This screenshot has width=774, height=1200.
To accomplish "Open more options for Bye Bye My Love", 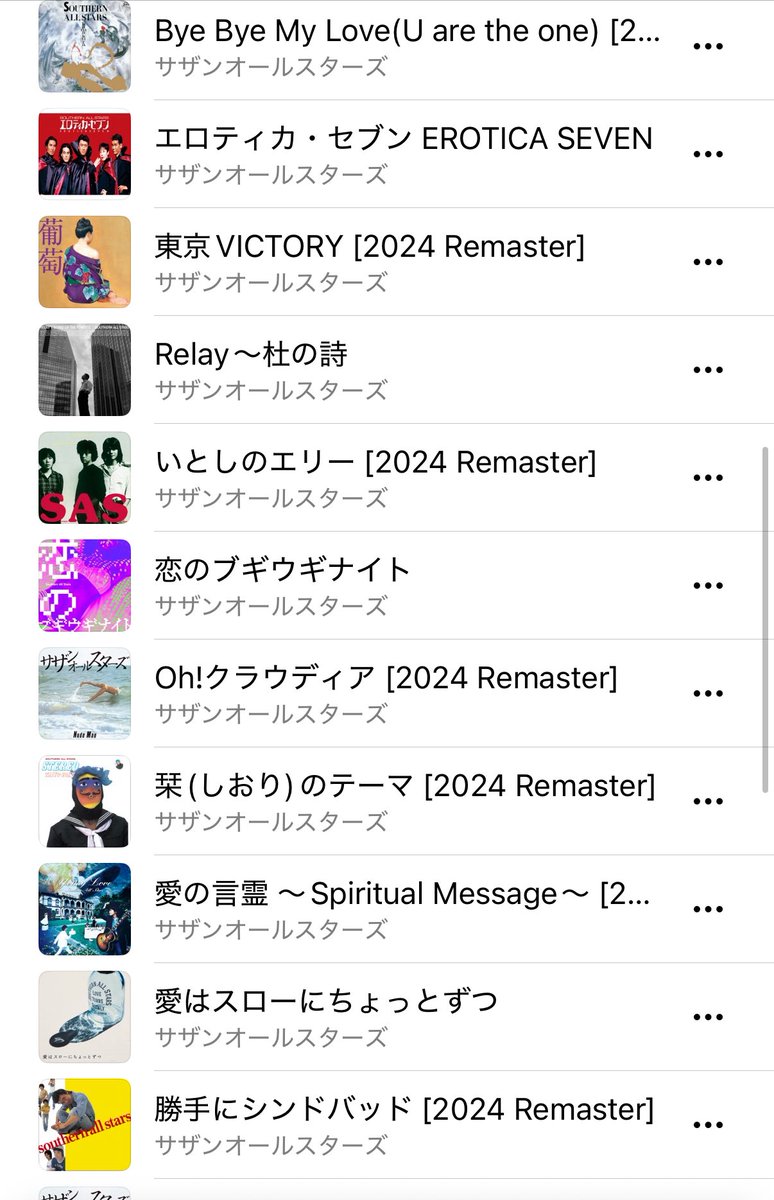I will click(x=708, y=46).
